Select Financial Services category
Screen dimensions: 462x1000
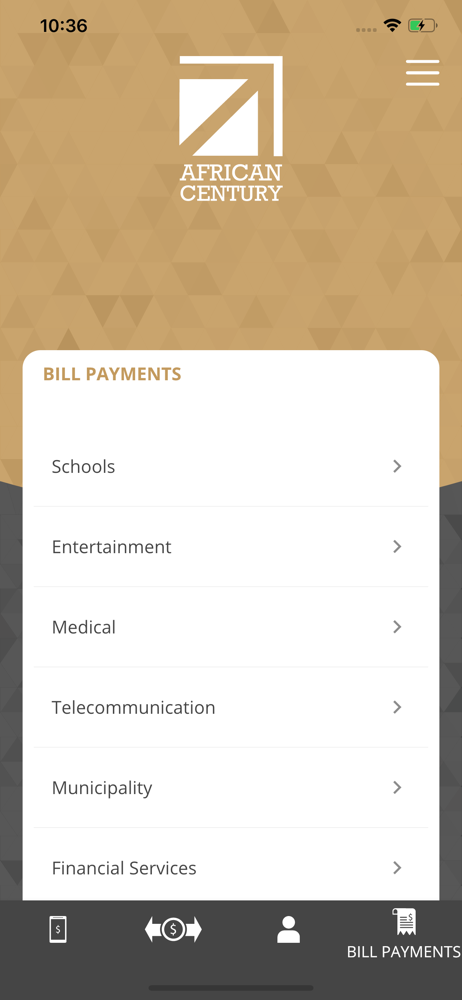[231, 868]
